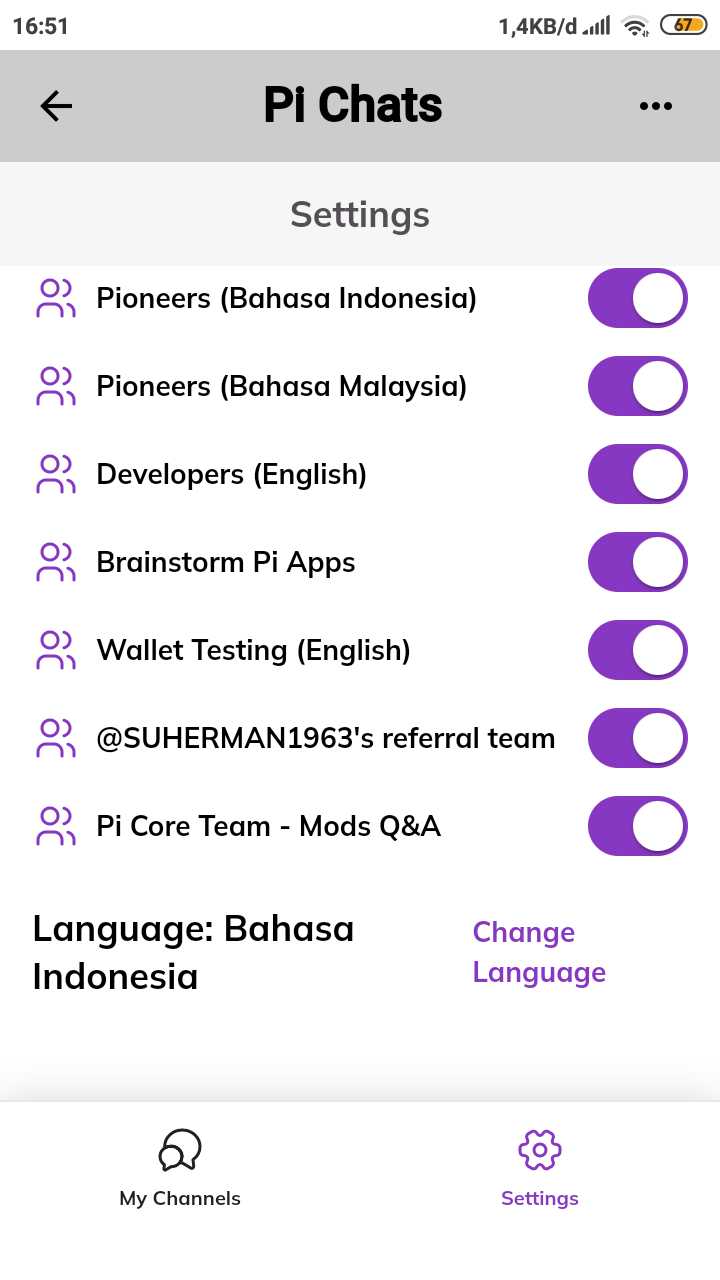Disable the Pioneers (Bahasa Malaysia) switch
The height and width of the screenshot is (1280, 720).
click(x=637, y=386)
